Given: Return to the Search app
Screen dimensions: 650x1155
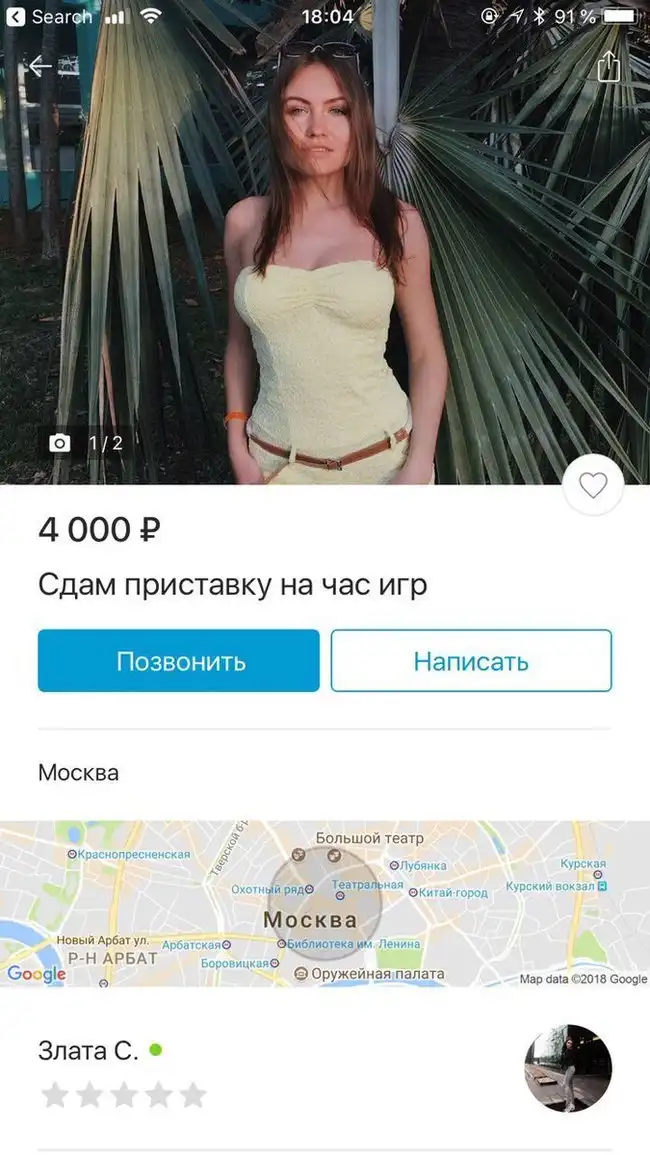Looking at the screenshot, I should click(x=52, y=17).
